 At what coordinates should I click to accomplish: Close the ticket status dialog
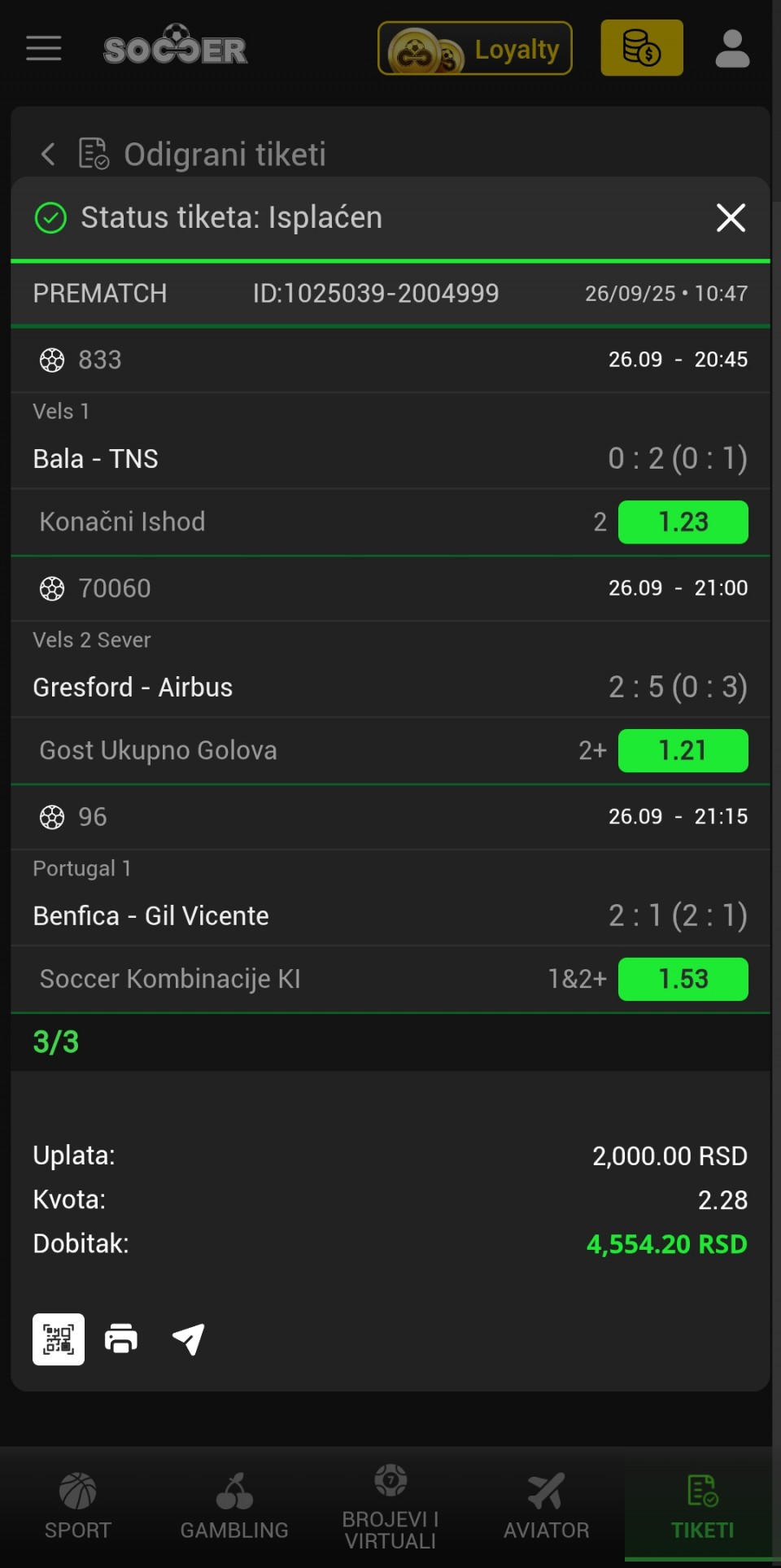tap(730, 217)
